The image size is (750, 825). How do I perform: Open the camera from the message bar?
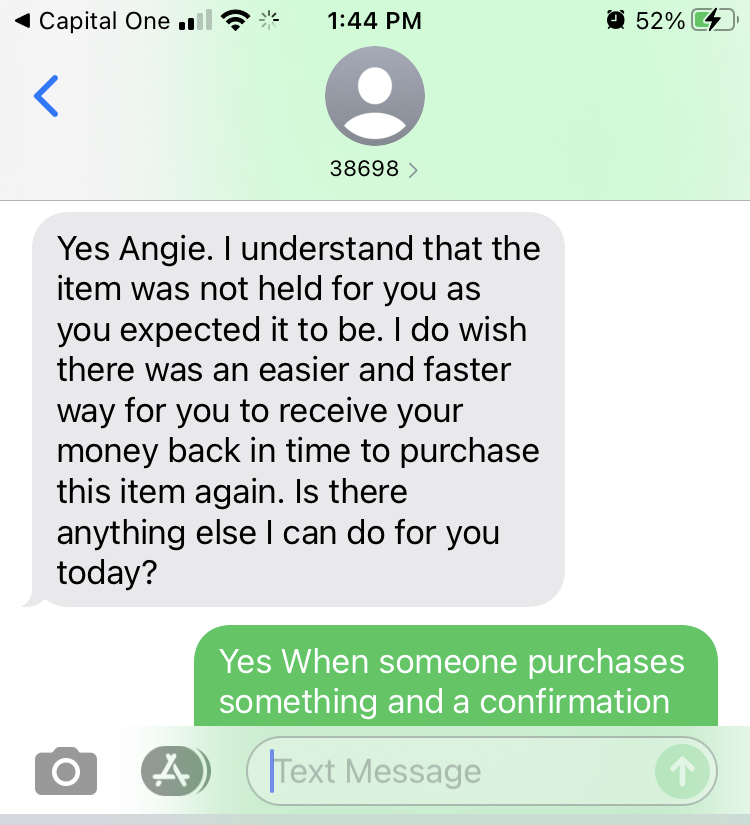(x=65, y=771)
